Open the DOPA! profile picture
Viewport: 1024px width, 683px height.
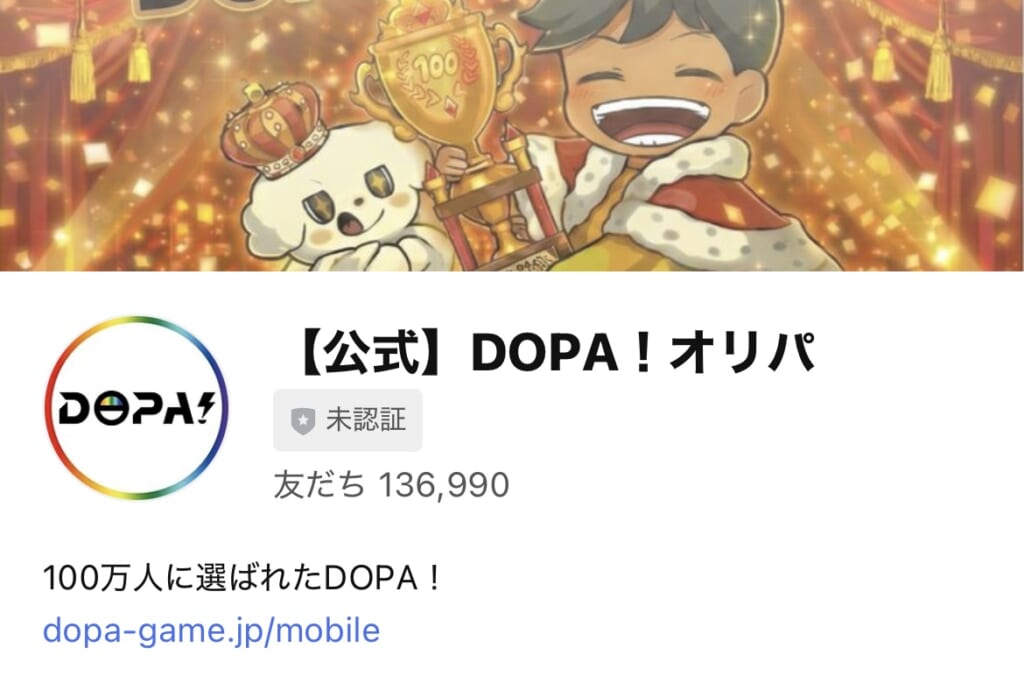(x=137, y=407)
